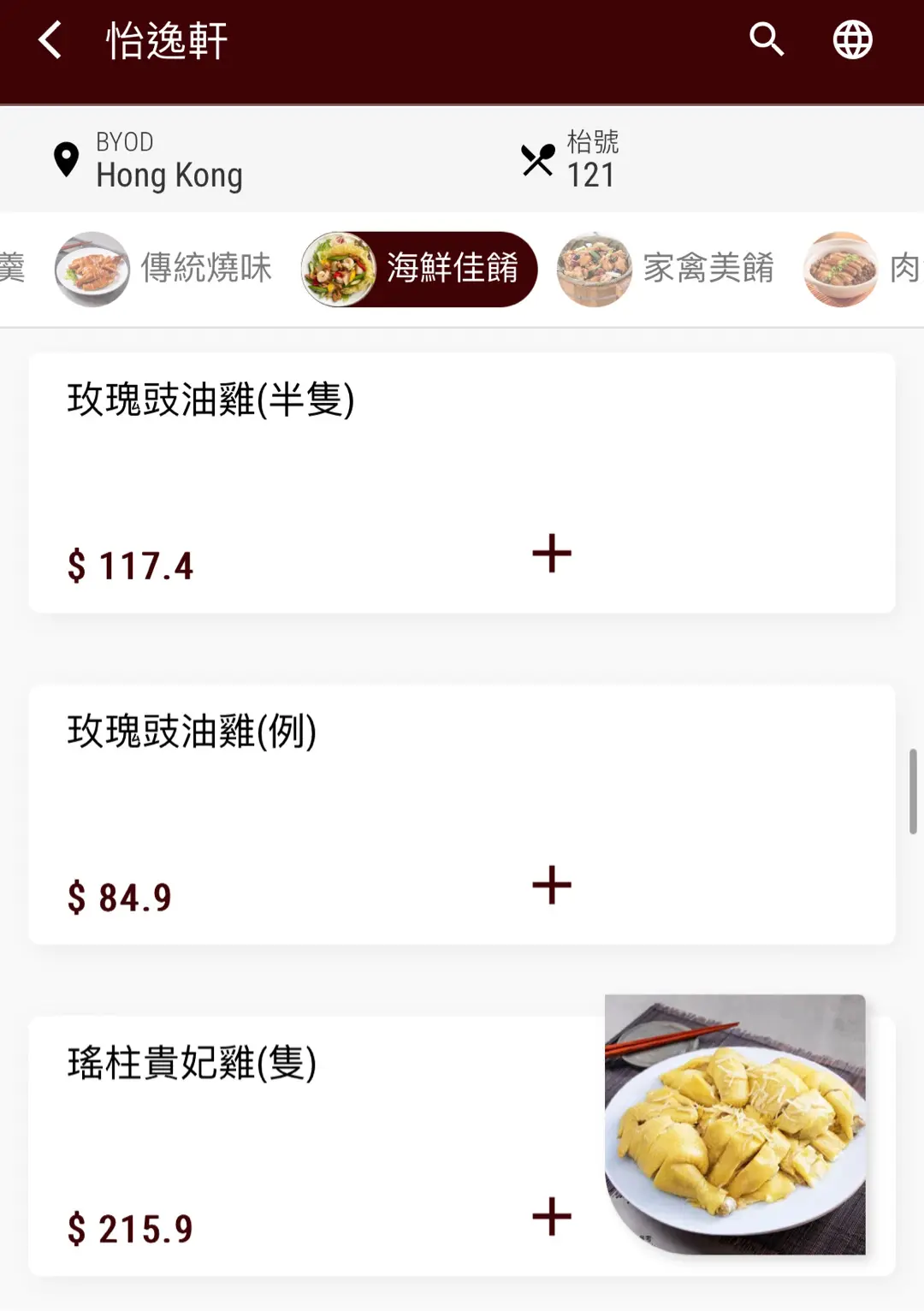
Task: Add 玫瑰豉油雞(半隻) to the order
Action: 552,553
